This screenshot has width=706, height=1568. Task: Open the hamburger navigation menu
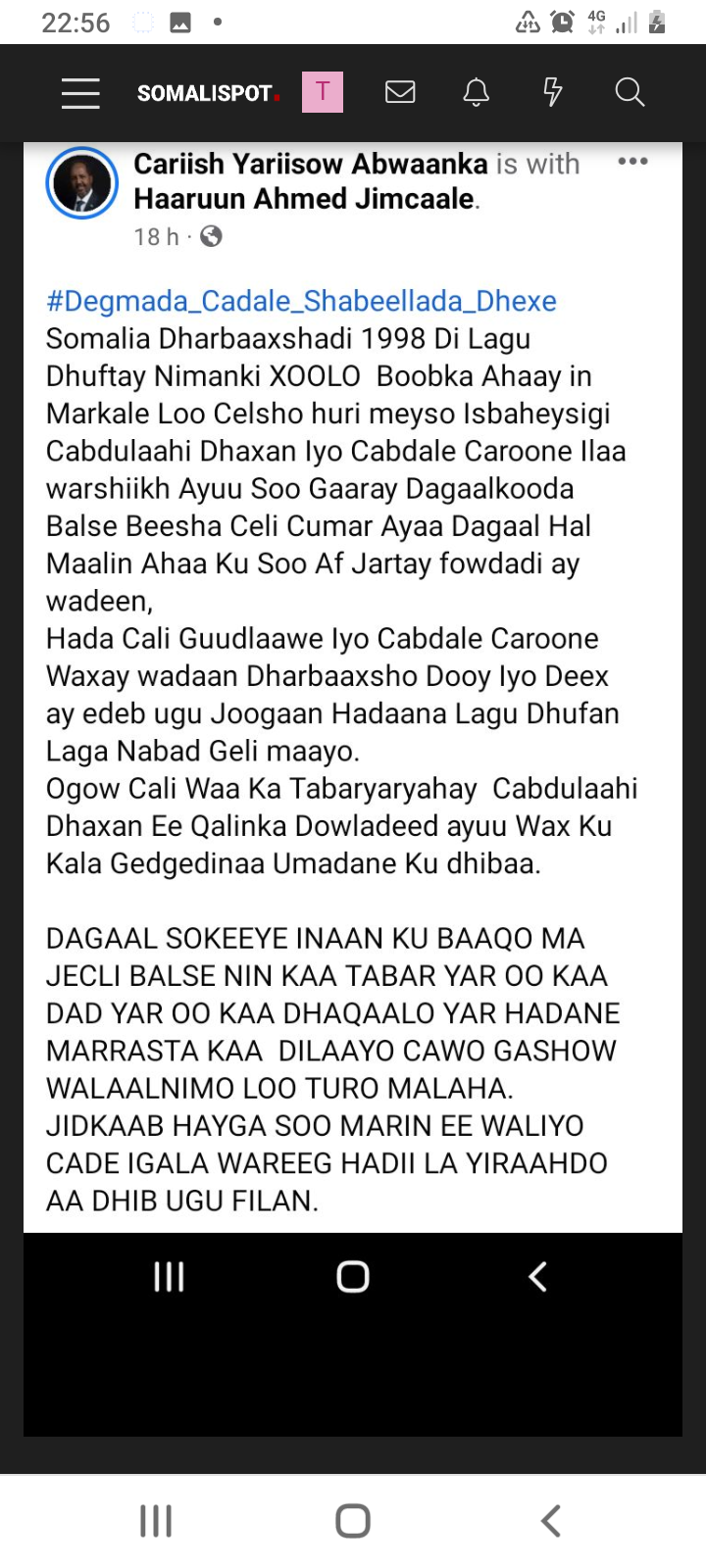pos(80,93)
